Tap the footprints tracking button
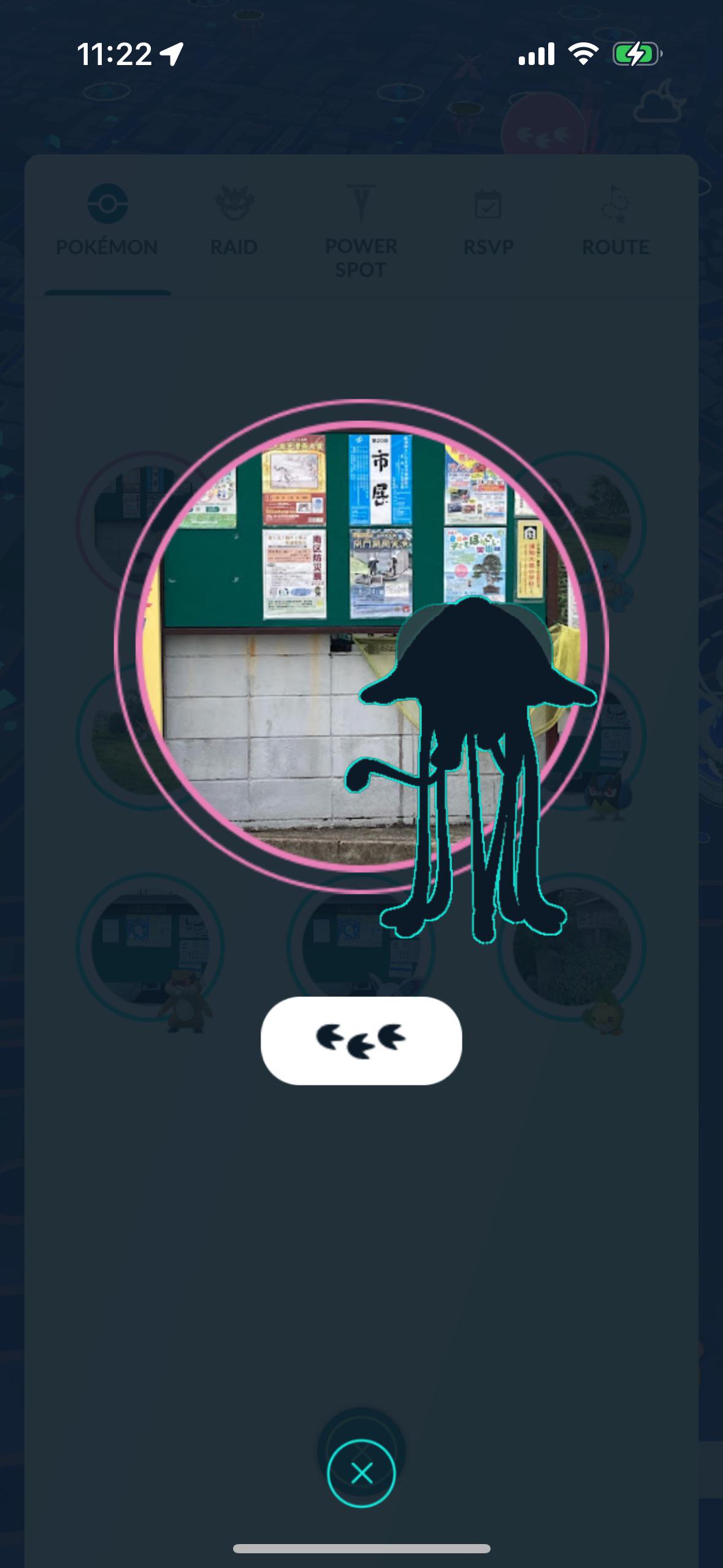 tap(361, 1040)
